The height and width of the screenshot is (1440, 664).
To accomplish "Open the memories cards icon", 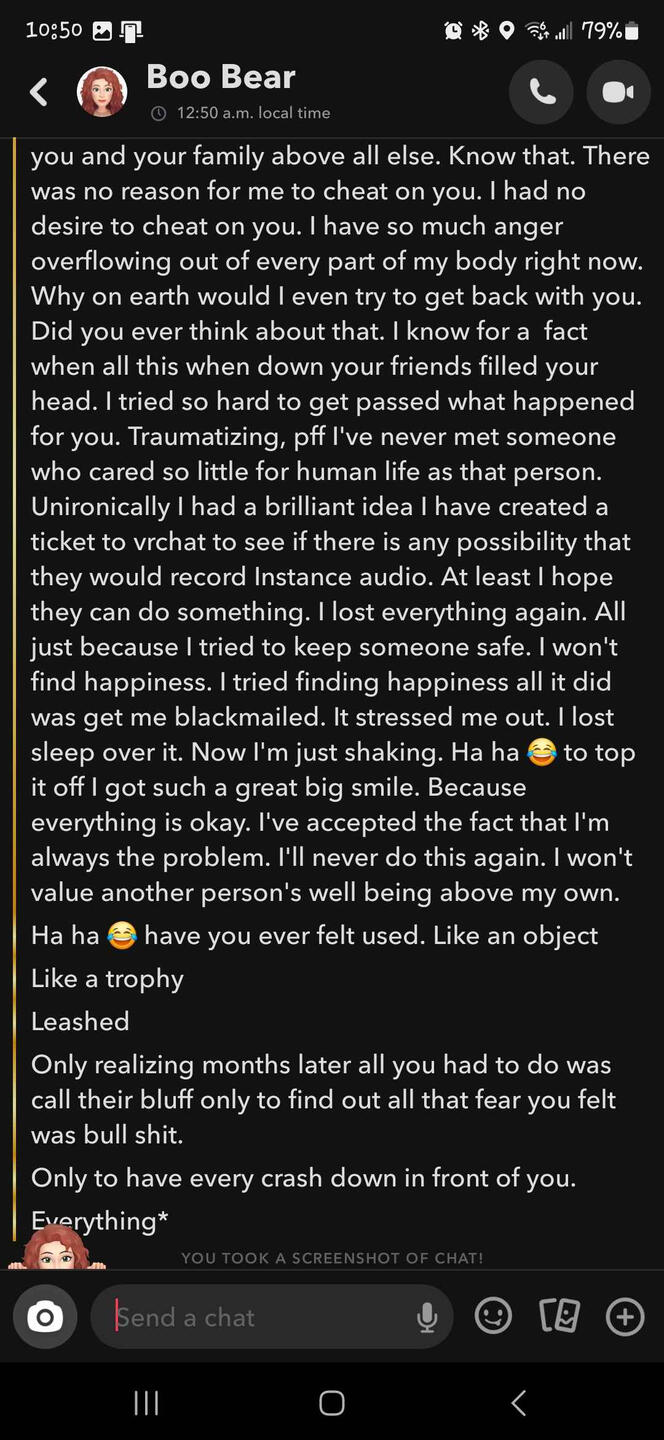I will point(558,1317).
